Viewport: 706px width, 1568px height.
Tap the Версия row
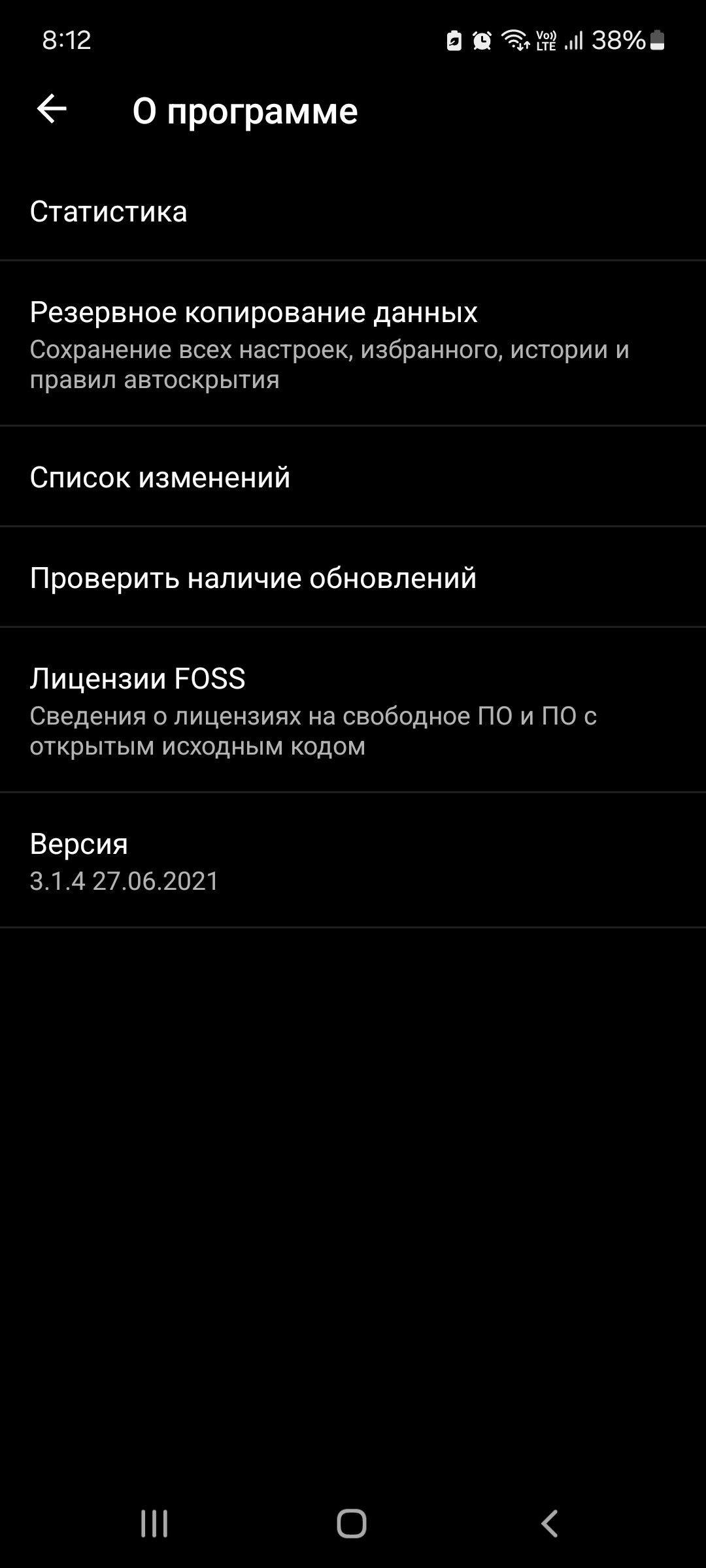[353, 860]
